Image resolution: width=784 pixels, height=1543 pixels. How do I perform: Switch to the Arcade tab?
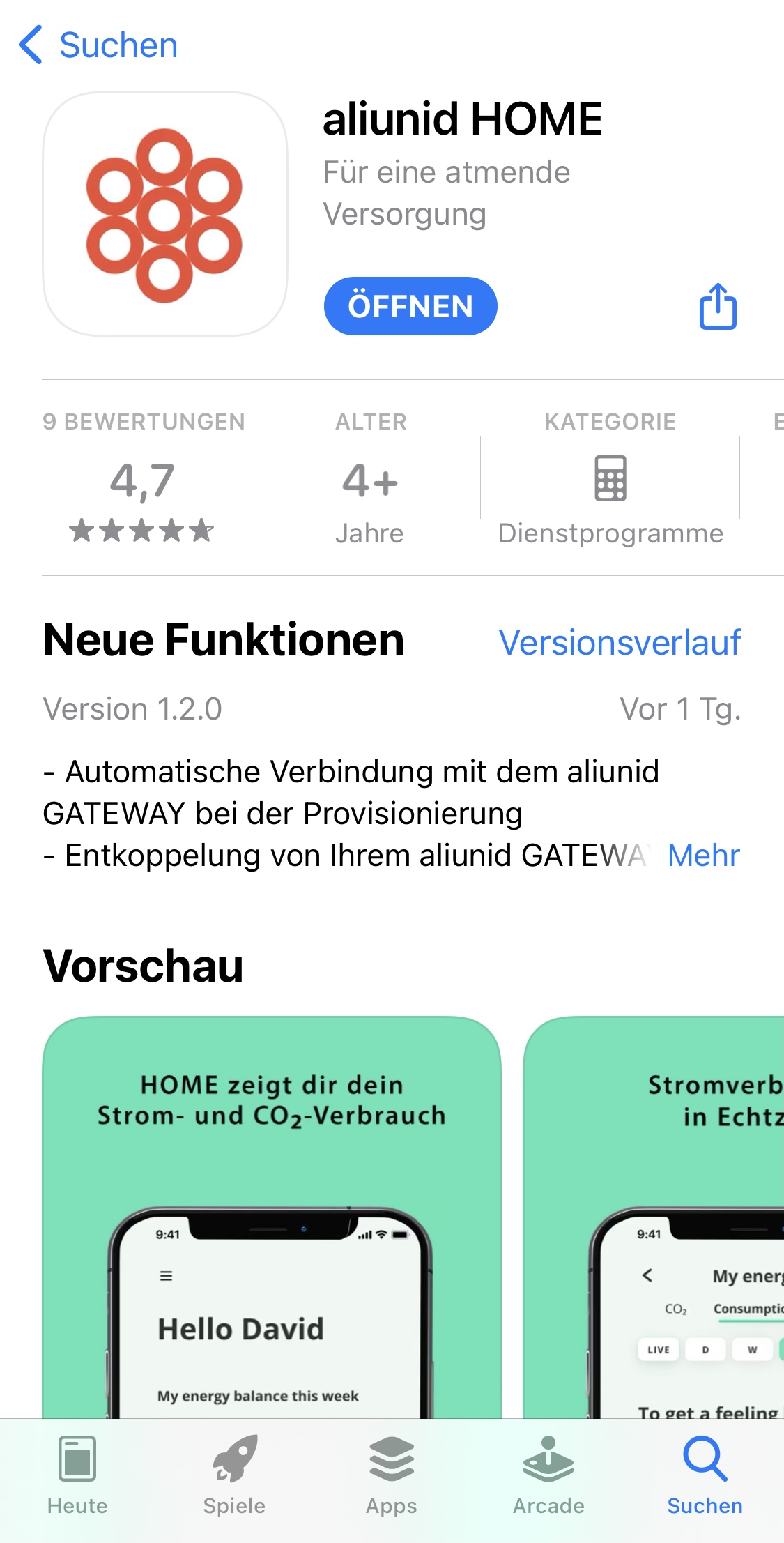[x=548, y=1475]
